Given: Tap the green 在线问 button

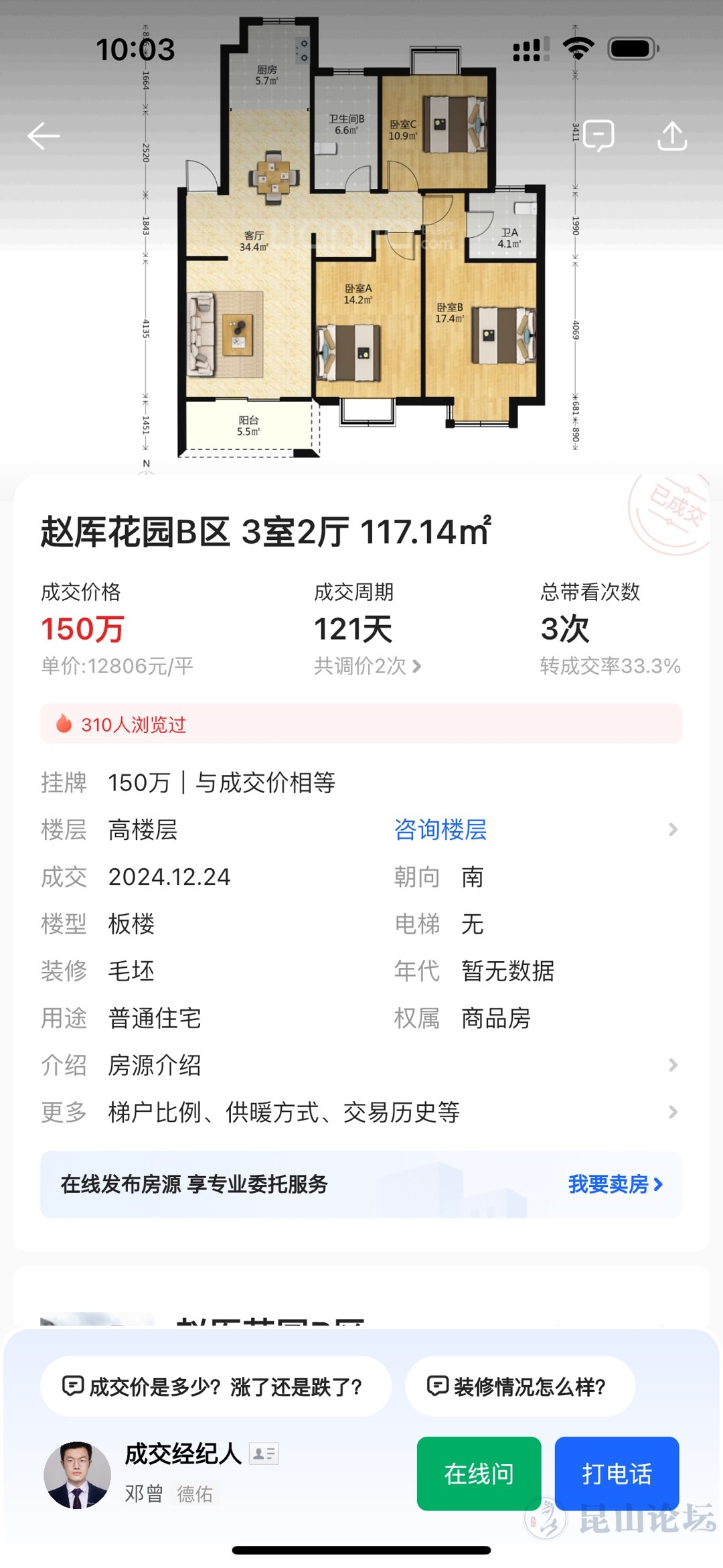Looking at the screenshot, I should [x=479, y=1474].
